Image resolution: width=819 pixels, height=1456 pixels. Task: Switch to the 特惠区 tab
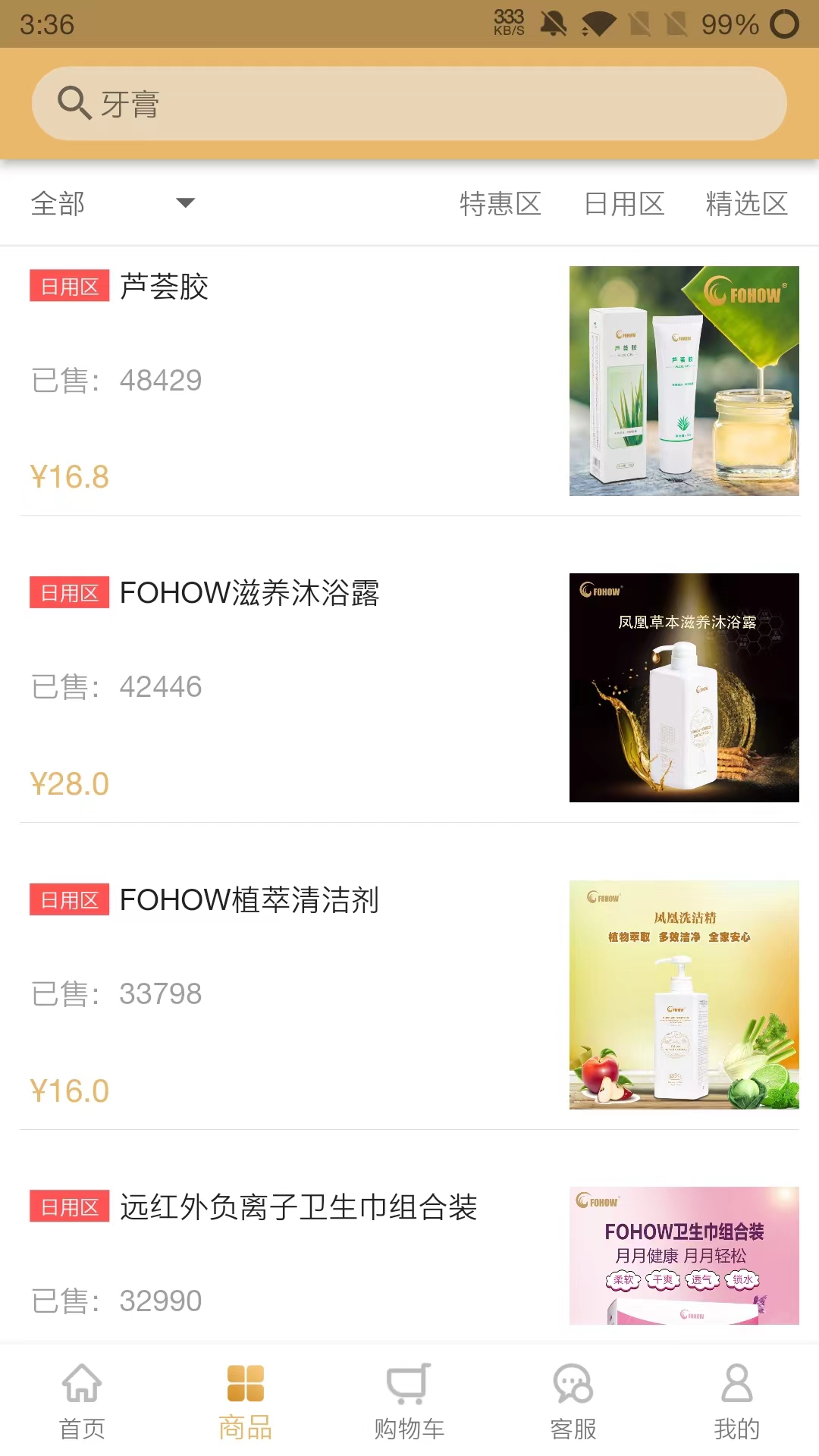coord(500,203)
